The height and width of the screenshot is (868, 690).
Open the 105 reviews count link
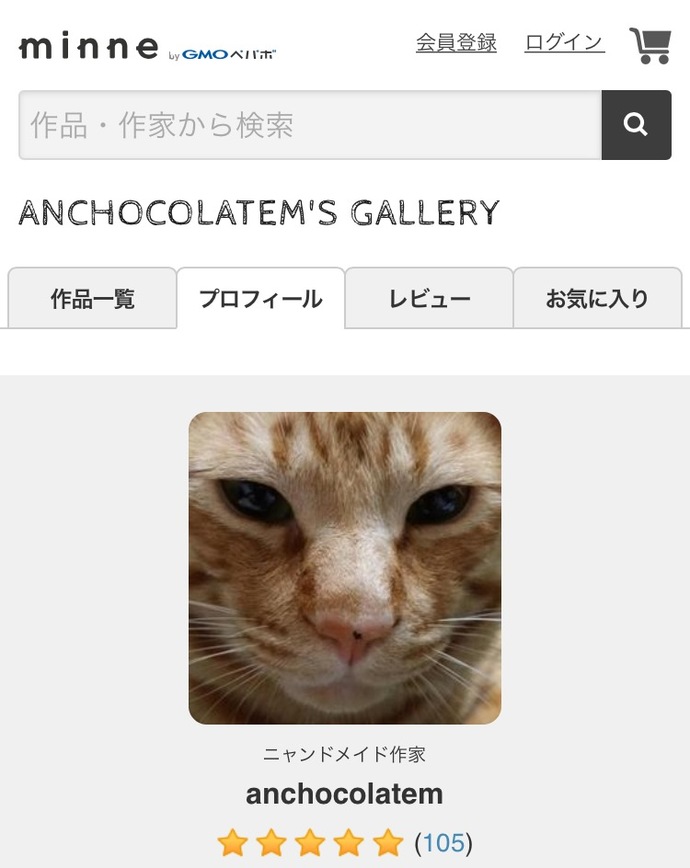pos(443,843)
